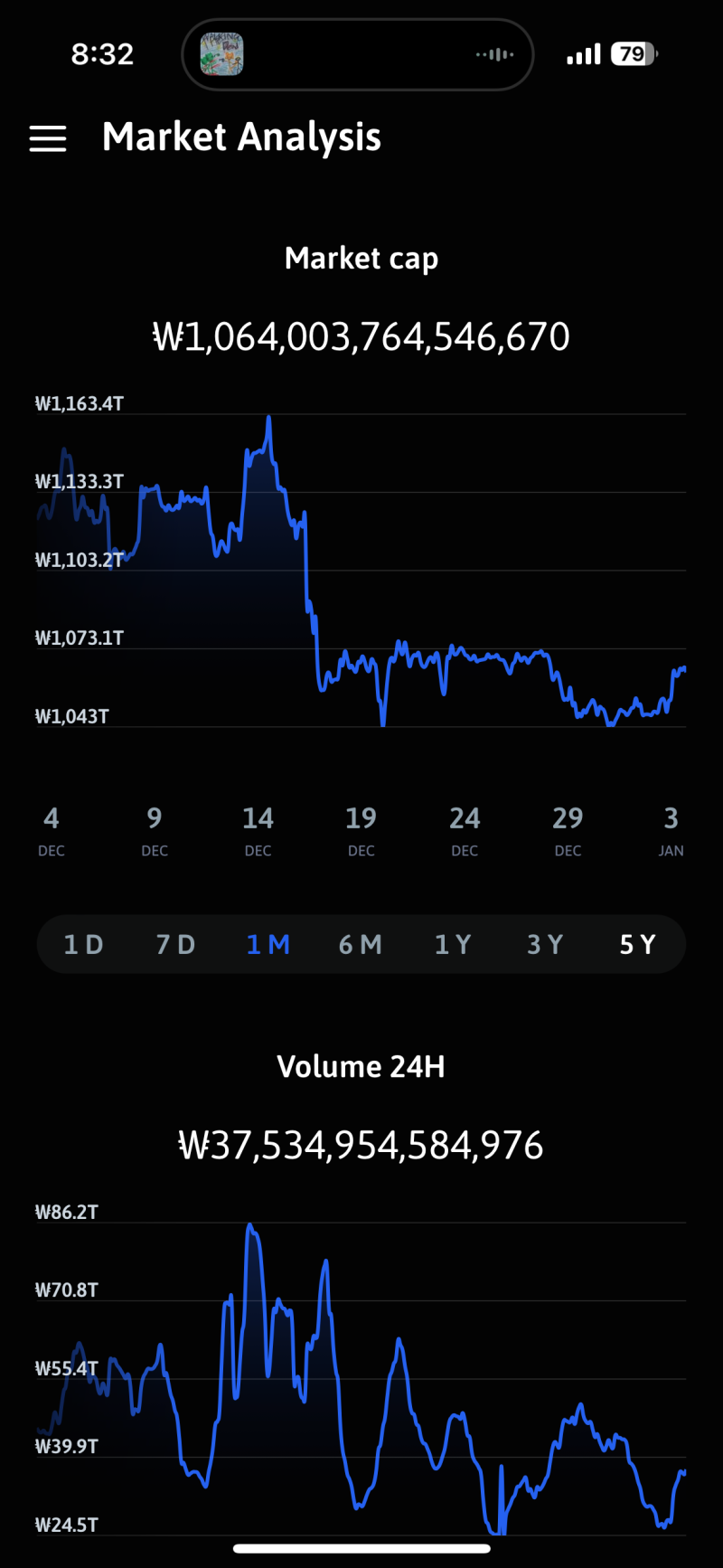Tap the highlighted 1M range button
The image size is (723, 1568).
[x=268, y=943]
